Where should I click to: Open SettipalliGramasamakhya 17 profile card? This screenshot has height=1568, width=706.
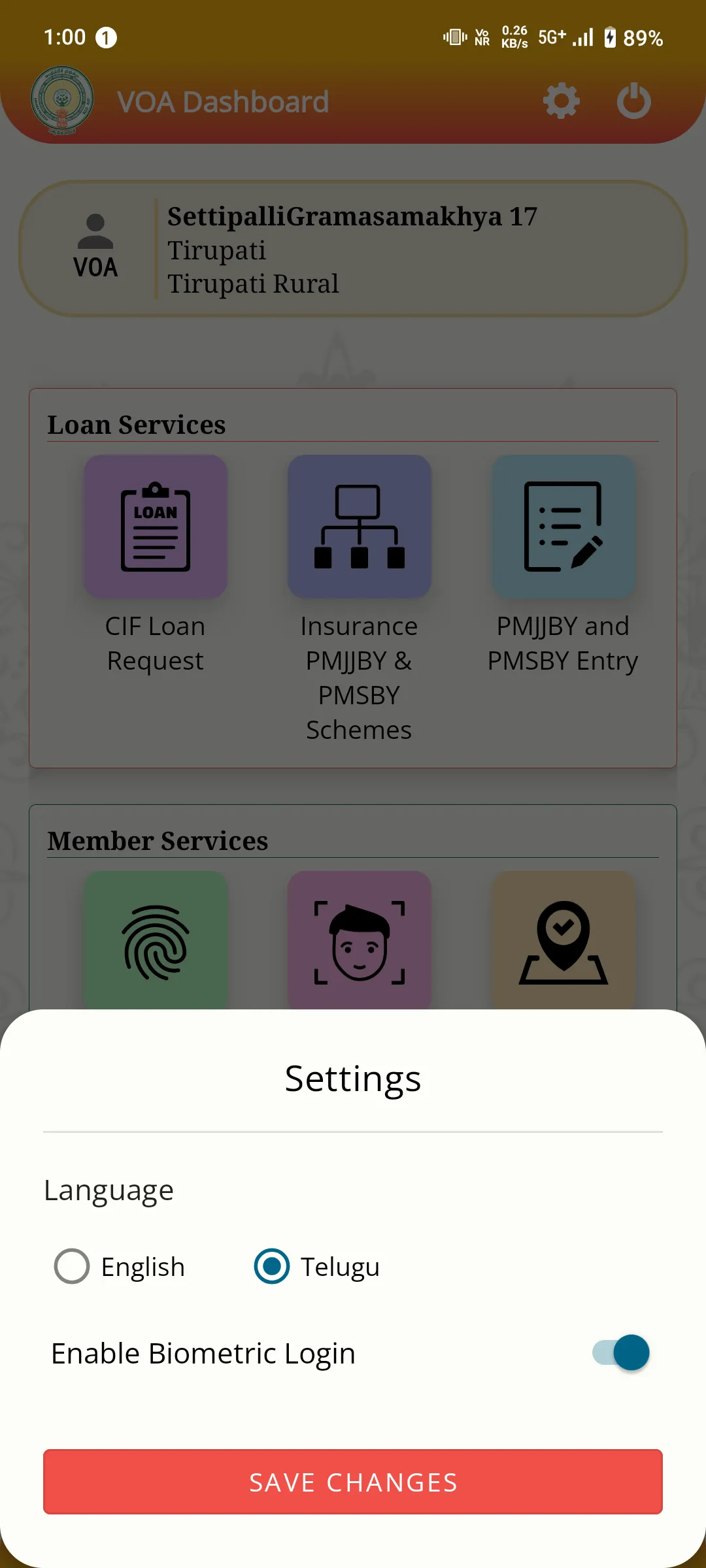[353, 250]
